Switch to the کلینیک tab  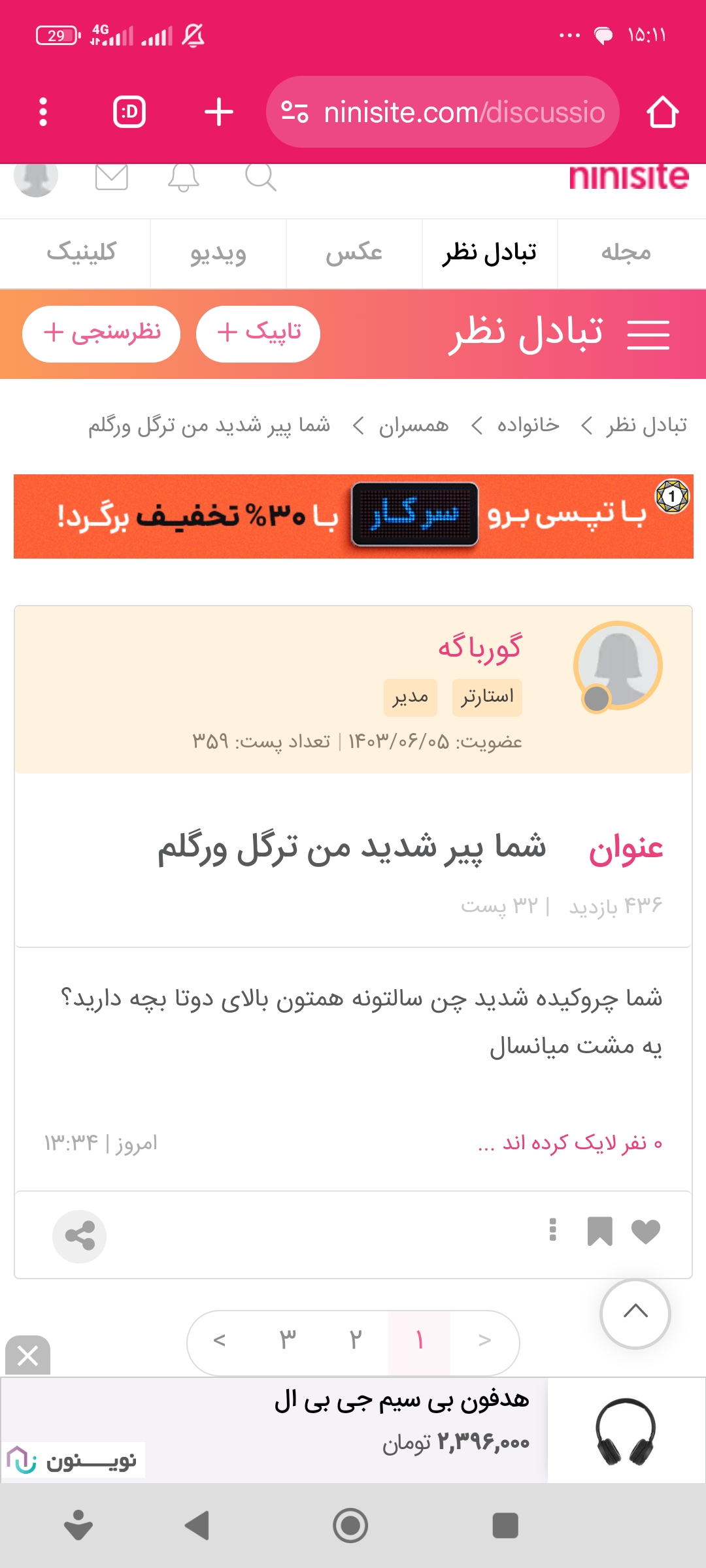click(x=81, y=253)
